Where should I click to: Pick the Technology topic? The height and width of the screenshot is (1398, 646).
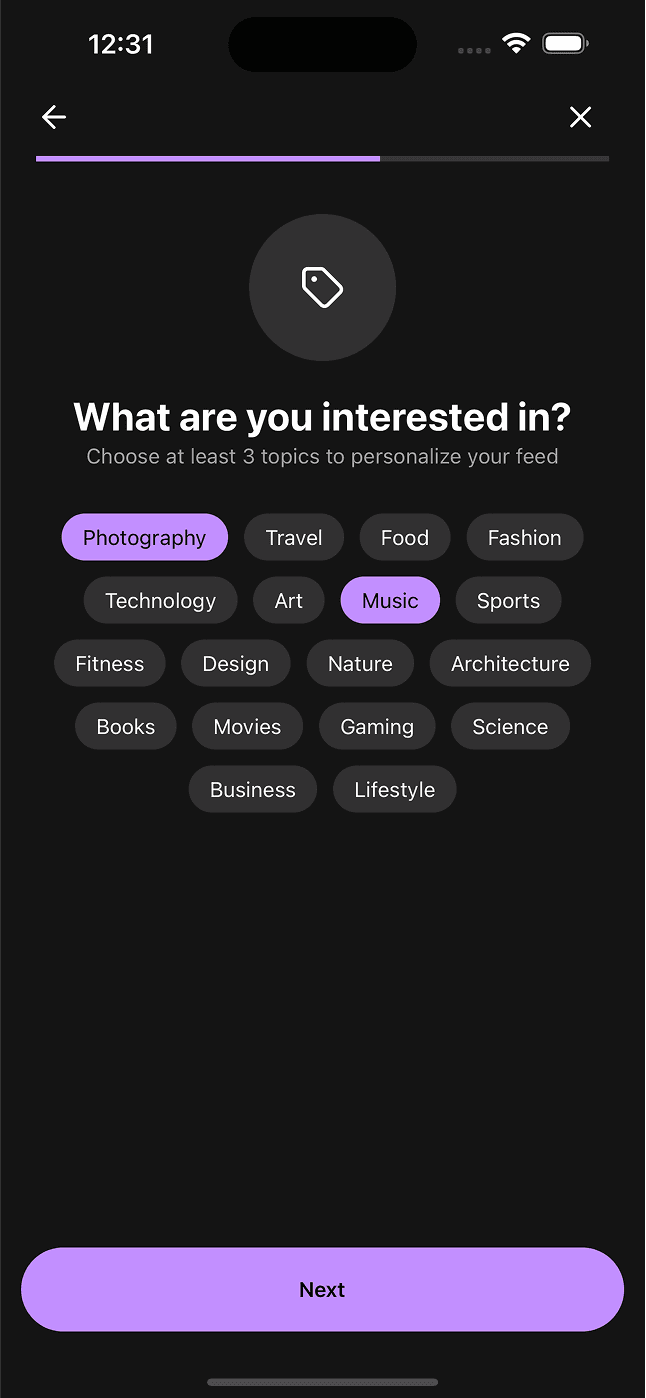point(160,601)
